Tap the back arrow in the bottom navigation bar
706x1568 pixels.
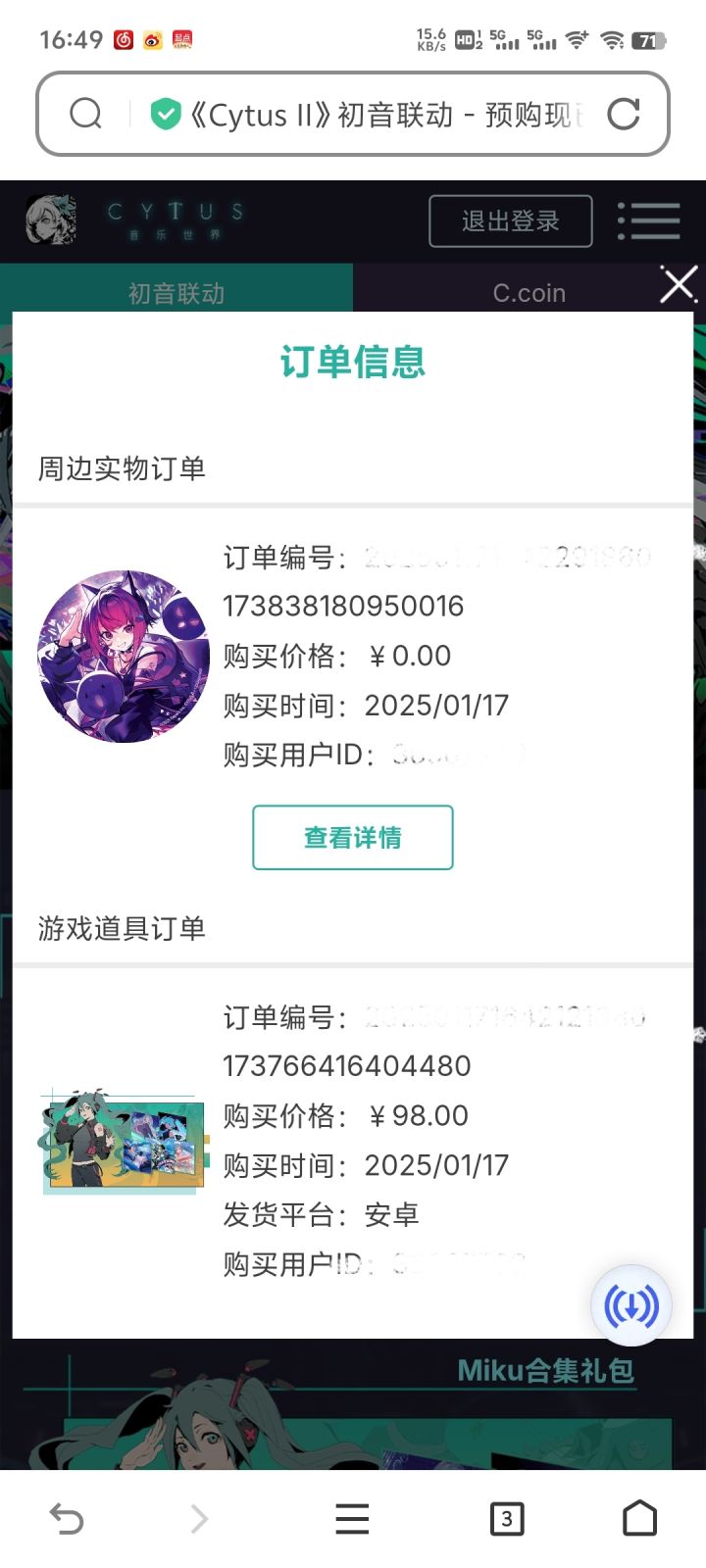65,1518
